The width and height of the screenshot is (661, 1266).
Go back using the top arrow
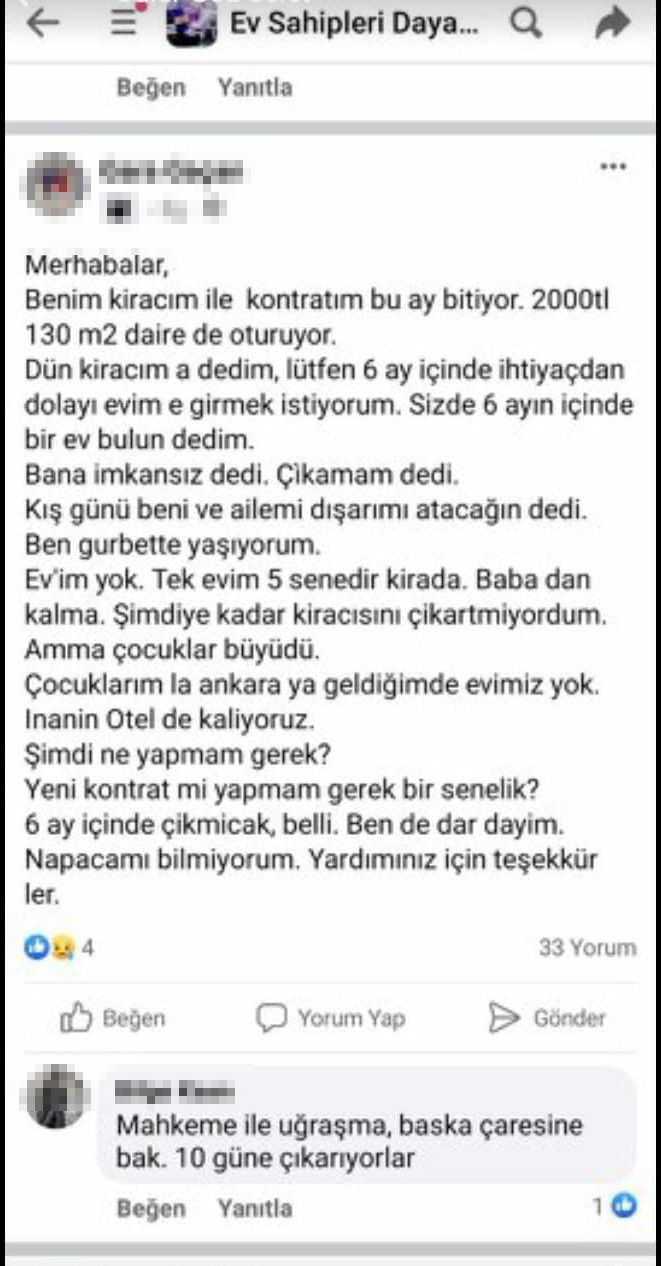(43, 25)
